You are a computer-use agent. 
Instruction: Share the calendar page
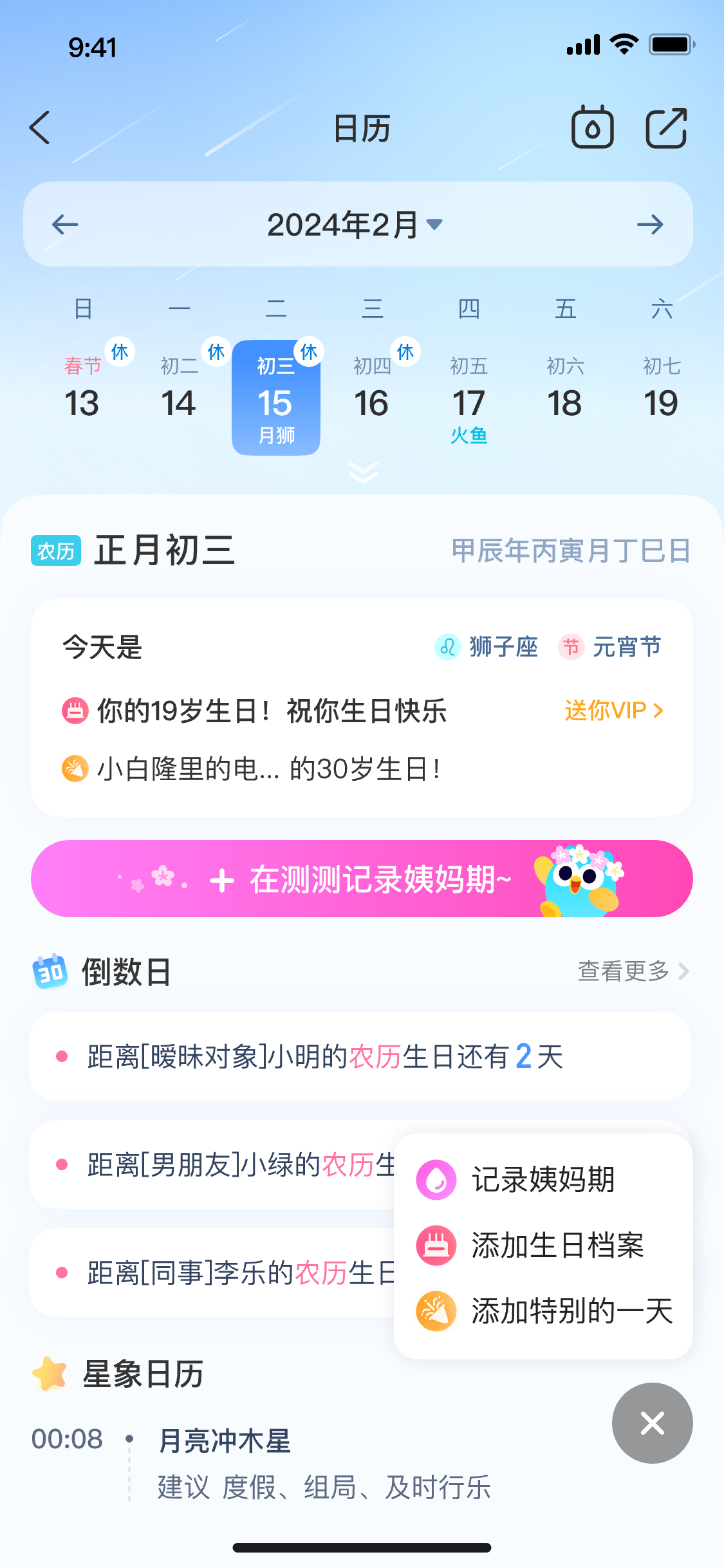pyautogui.click(x=666, y=128)
